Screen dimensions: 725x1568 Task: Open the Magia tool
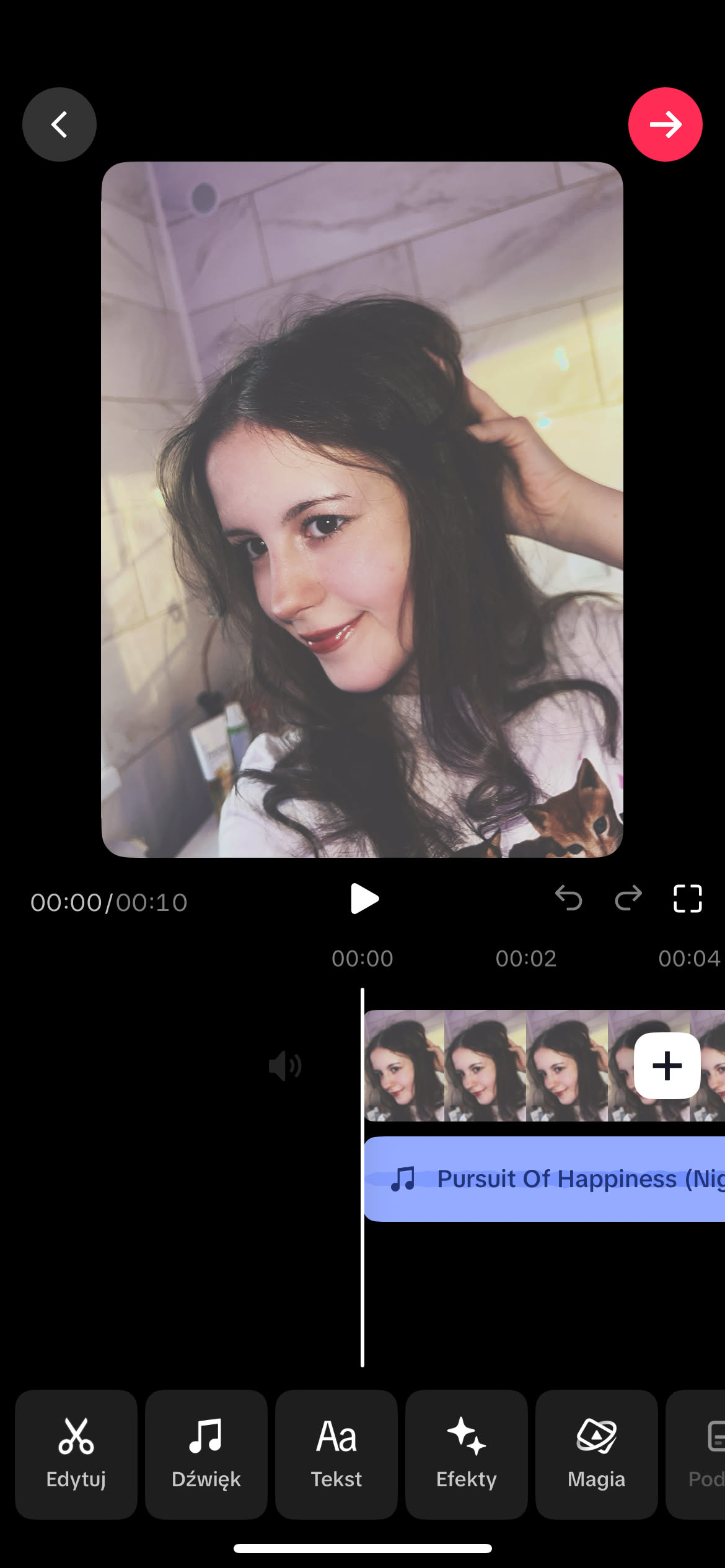tap(596, 1454)
